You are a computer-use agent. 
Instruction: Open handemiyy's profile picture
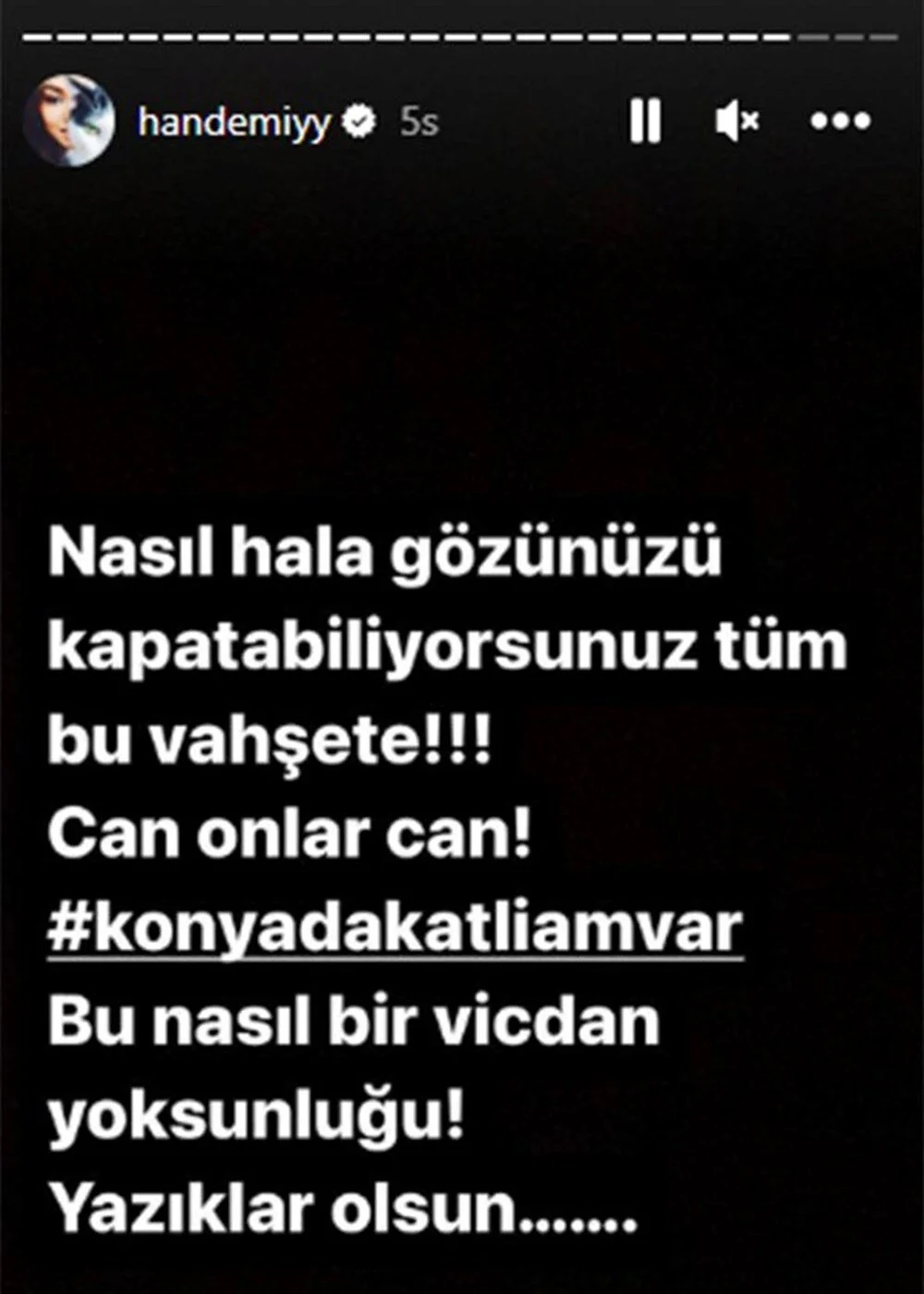(69, 121)
